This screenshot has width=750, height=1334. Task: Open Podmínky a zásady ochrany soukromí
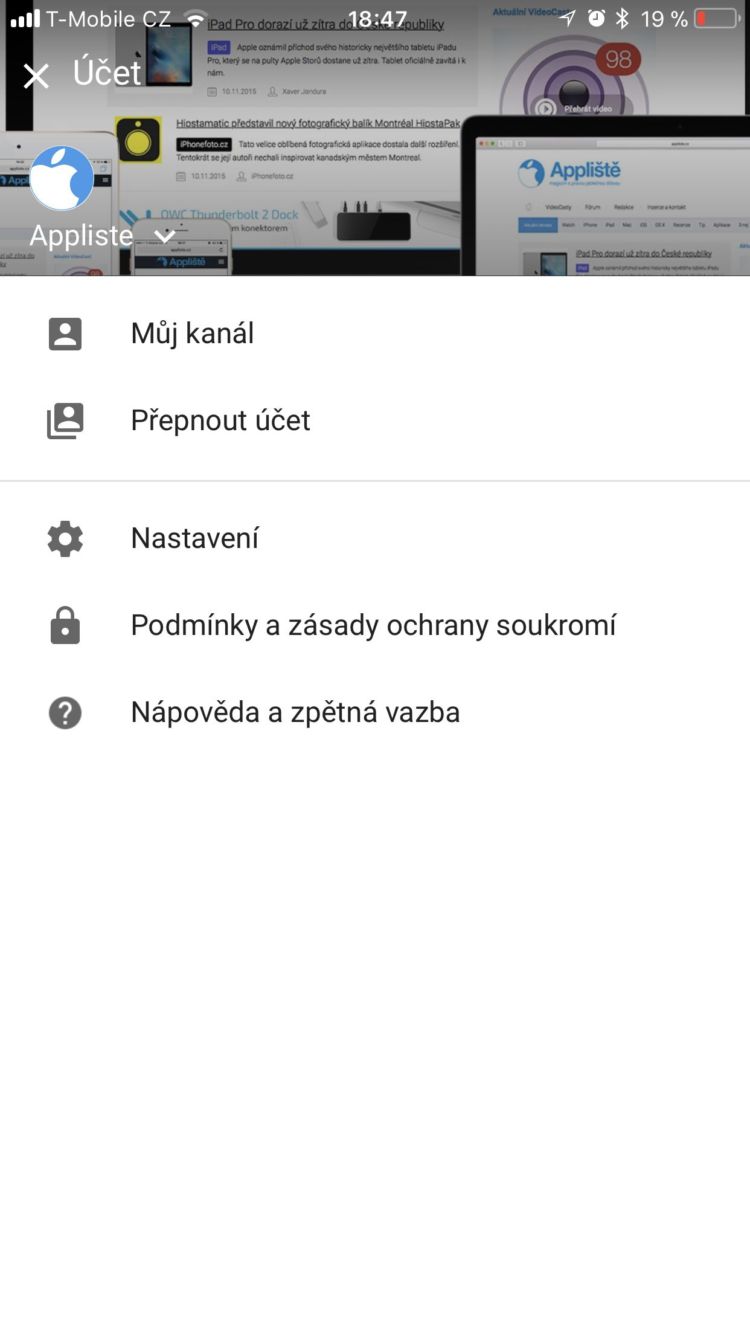tap(372, 625)
